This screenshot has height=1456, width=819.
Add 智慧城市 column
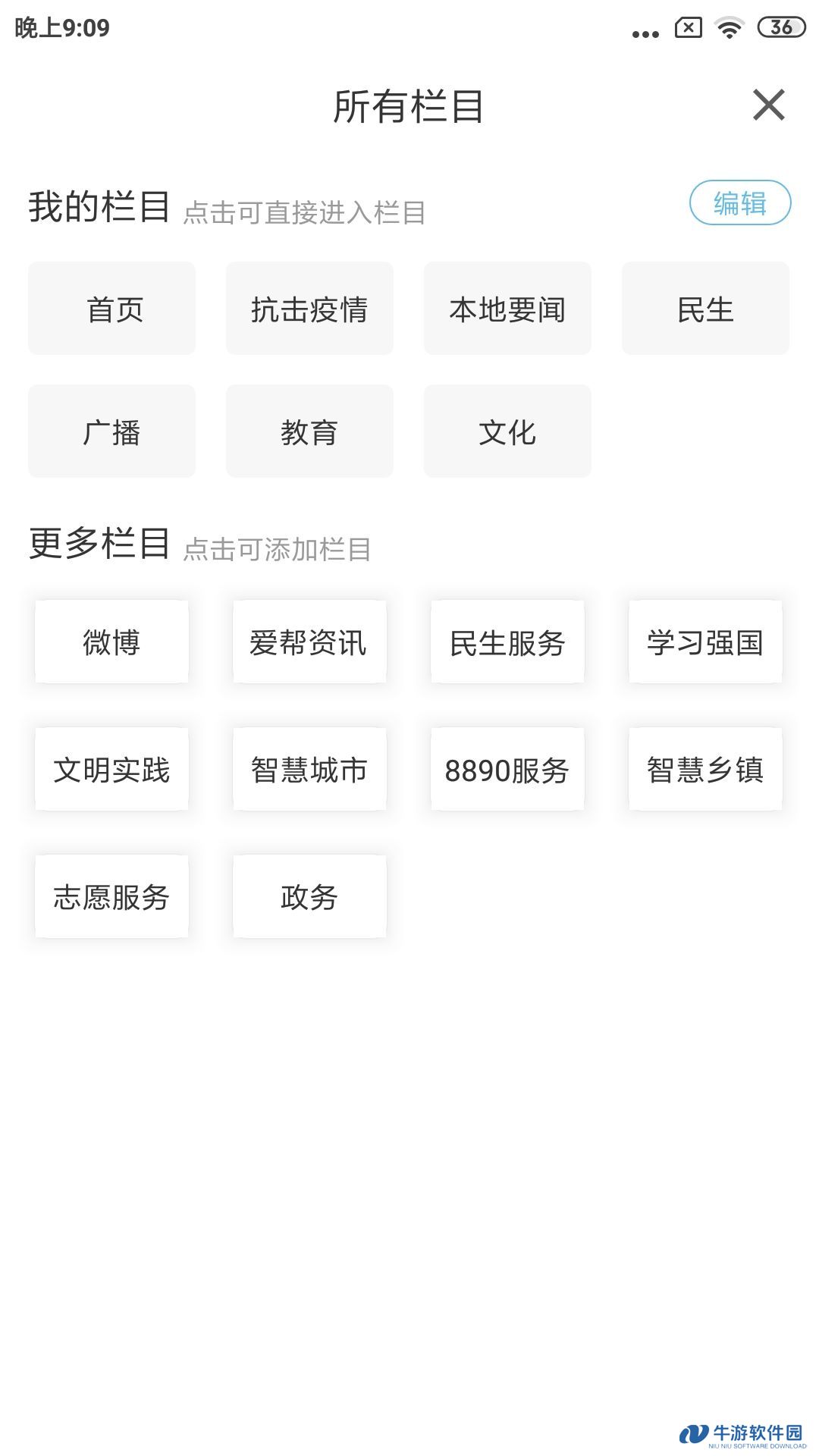309,770
